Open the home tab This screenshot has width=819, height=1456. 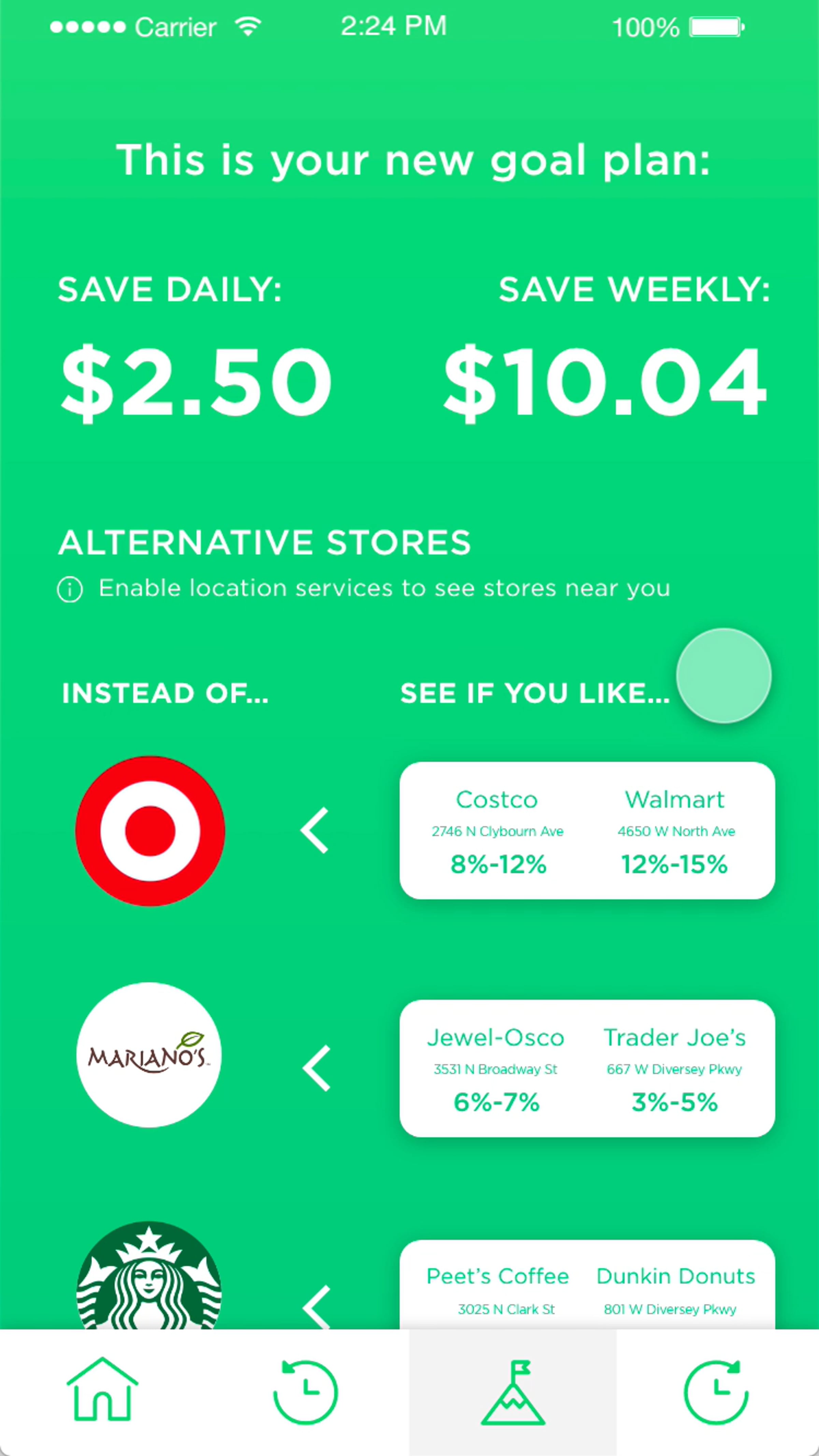[102, 1392]
